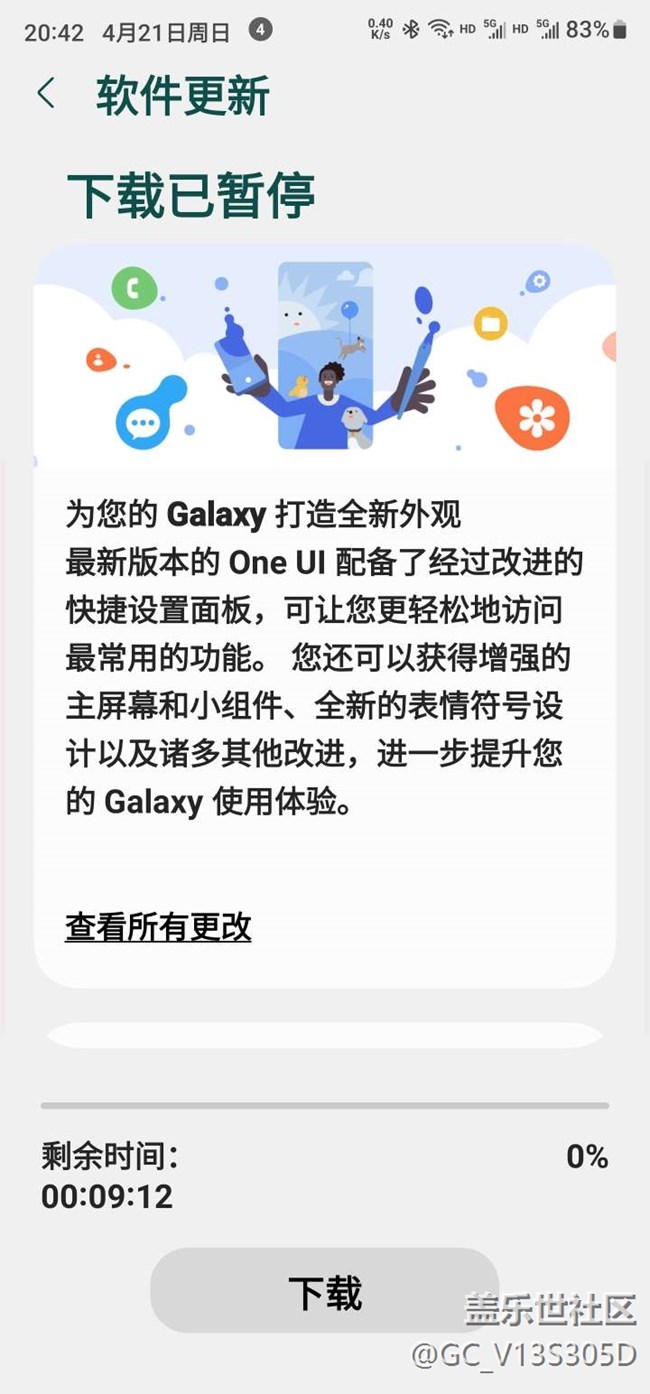This screenshot has height=1394, width=650.
Task: Go back from the 软件更新 screen
Action: (46, 95)
